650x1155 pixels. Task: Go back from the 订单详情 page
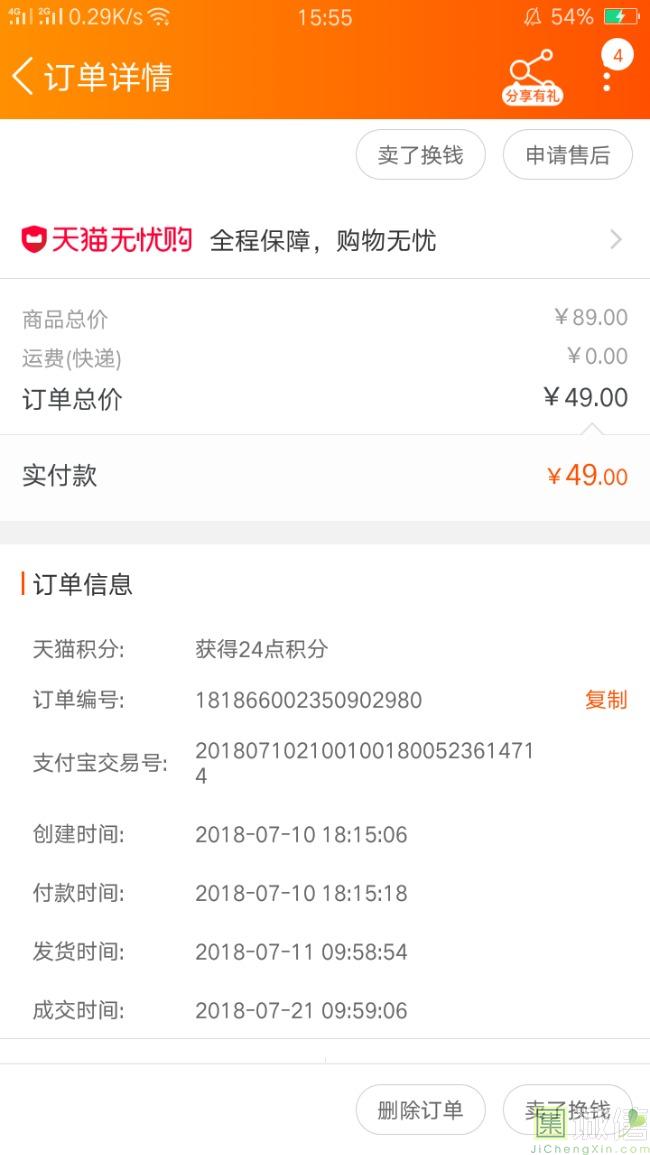pyautogui.click(x=24, y=76)
